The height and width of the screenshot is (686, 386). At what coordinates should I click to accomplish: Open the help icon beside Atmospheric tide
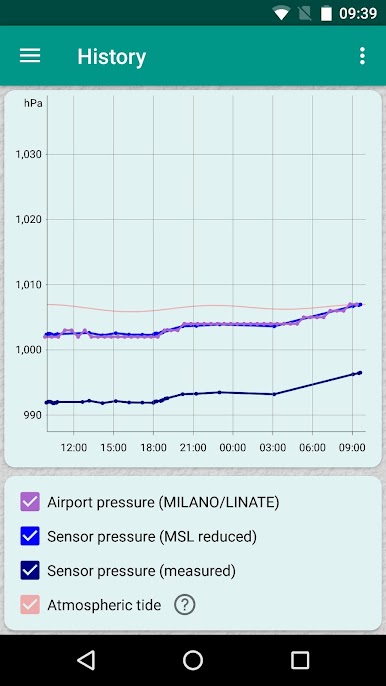pyautogui.click(x=185, y=605)
